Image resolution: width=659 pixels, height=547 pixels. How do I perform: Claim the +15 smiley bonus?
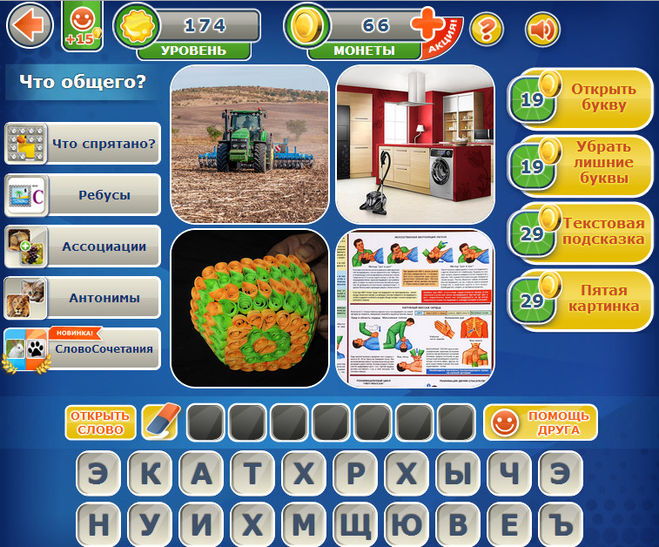(82, 27)
